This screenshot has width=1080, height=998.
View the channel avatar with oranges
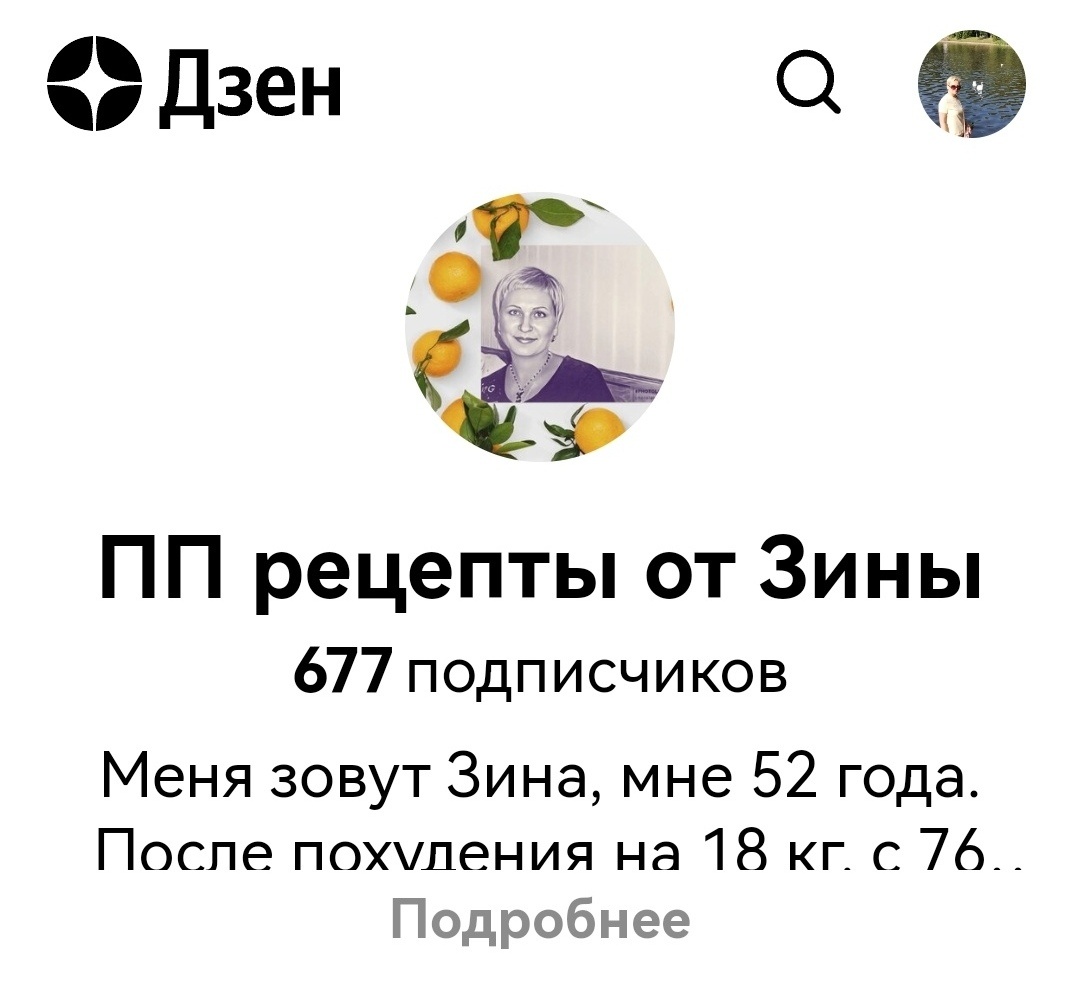[540, 327]
